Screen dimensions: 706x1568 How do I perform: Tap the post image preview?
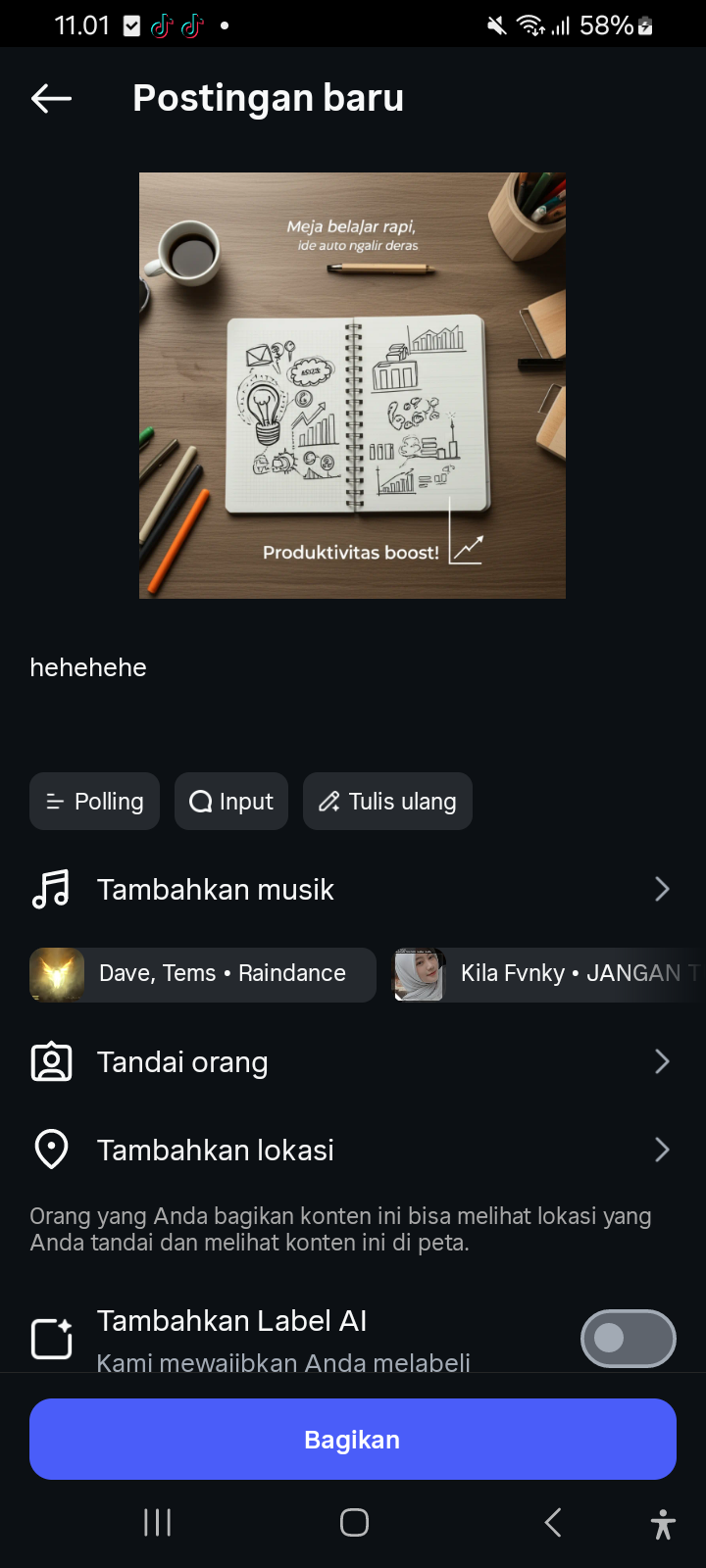coord(352,385)
